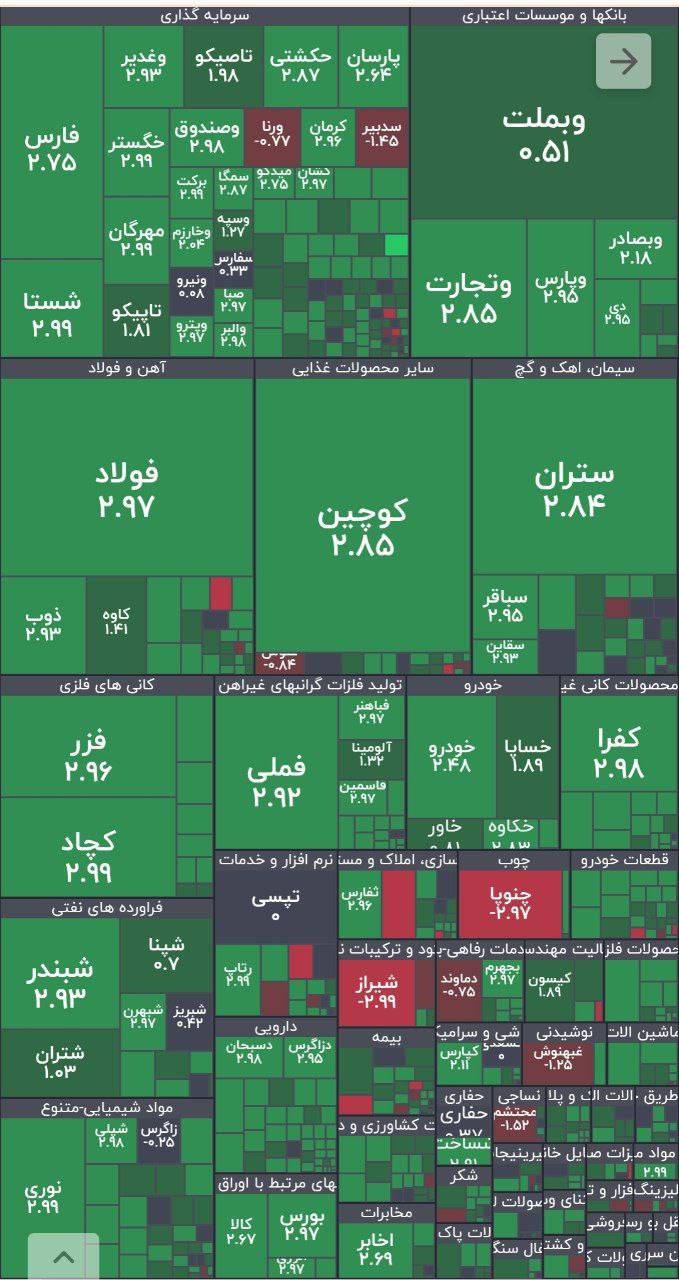Open the وبملت stock tile
The height and width of the screenshot is (1280, 679).
[543, 135]
